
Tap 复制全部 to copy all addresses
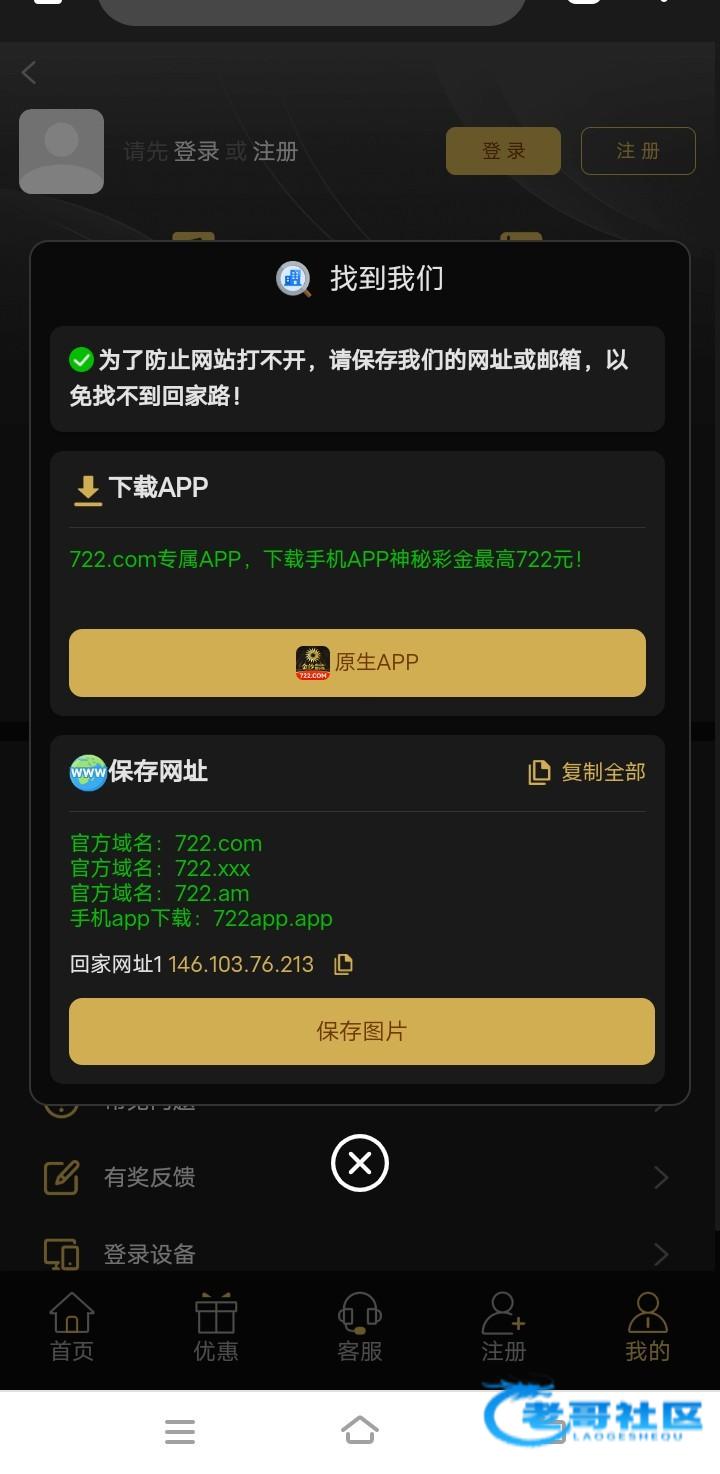587,772
